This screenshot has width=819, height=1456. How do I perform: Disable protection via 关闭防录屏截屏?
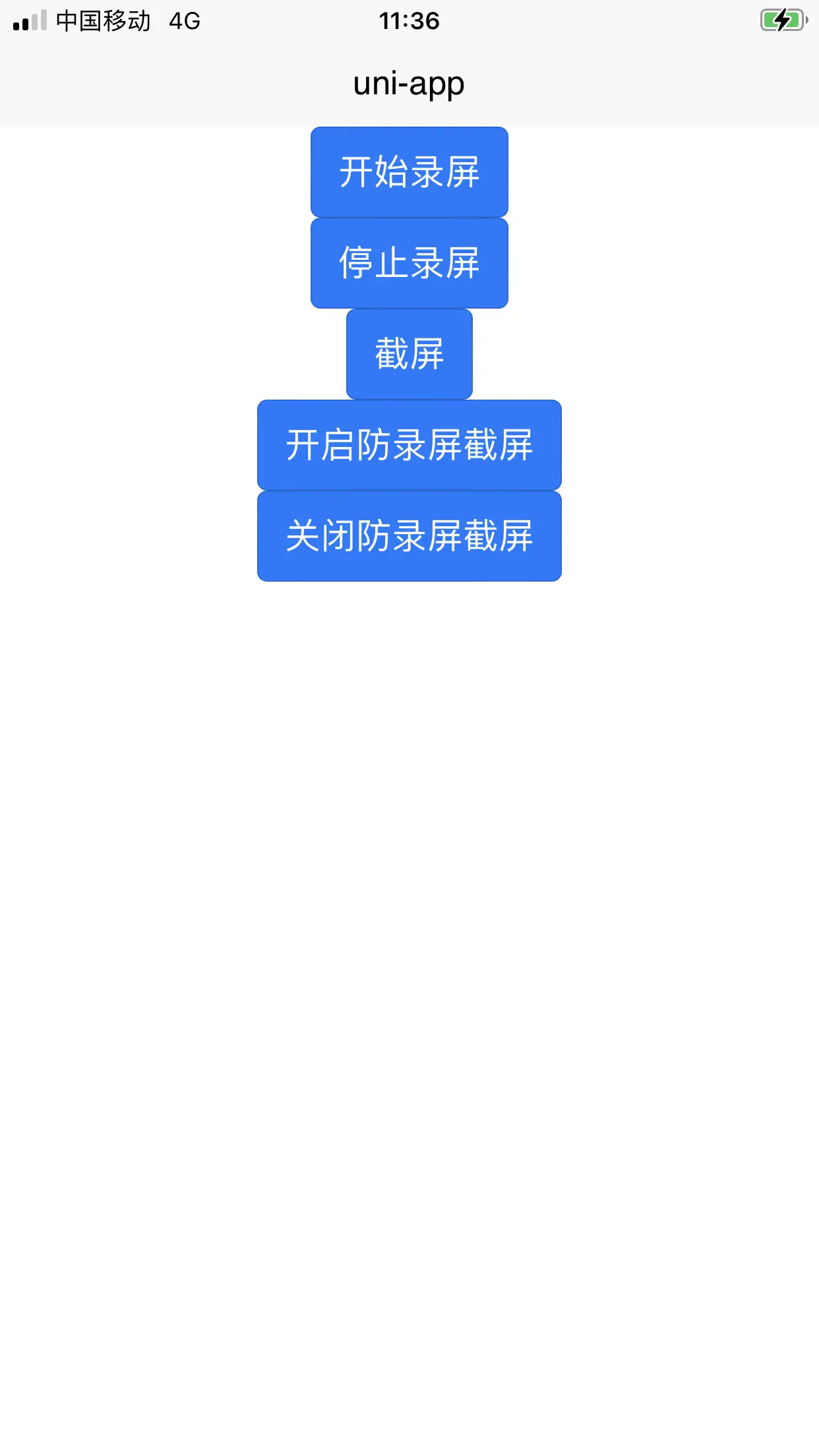click(409, 536)
